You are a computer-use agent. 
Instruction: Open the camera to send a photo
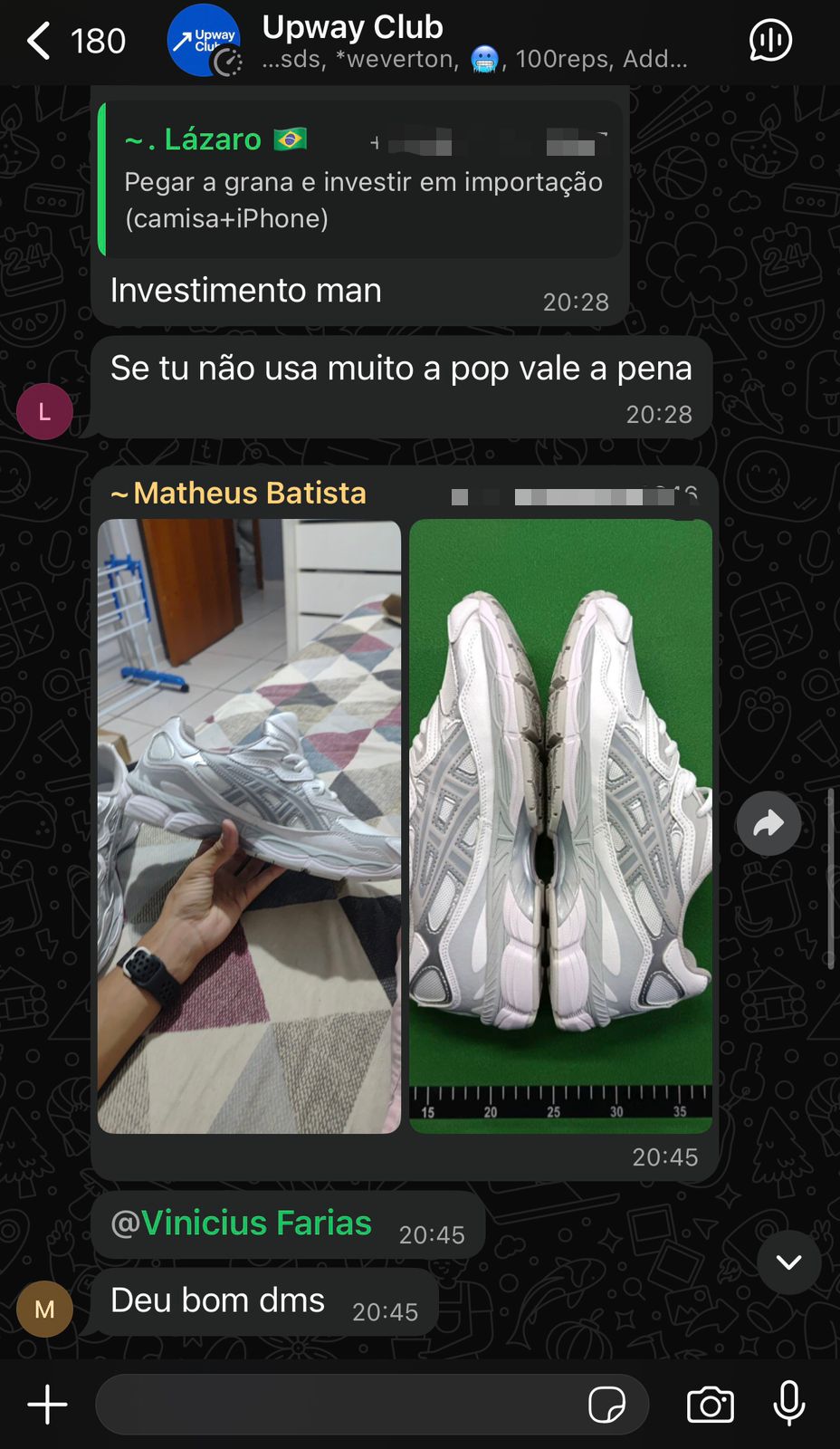point(710,1405)
